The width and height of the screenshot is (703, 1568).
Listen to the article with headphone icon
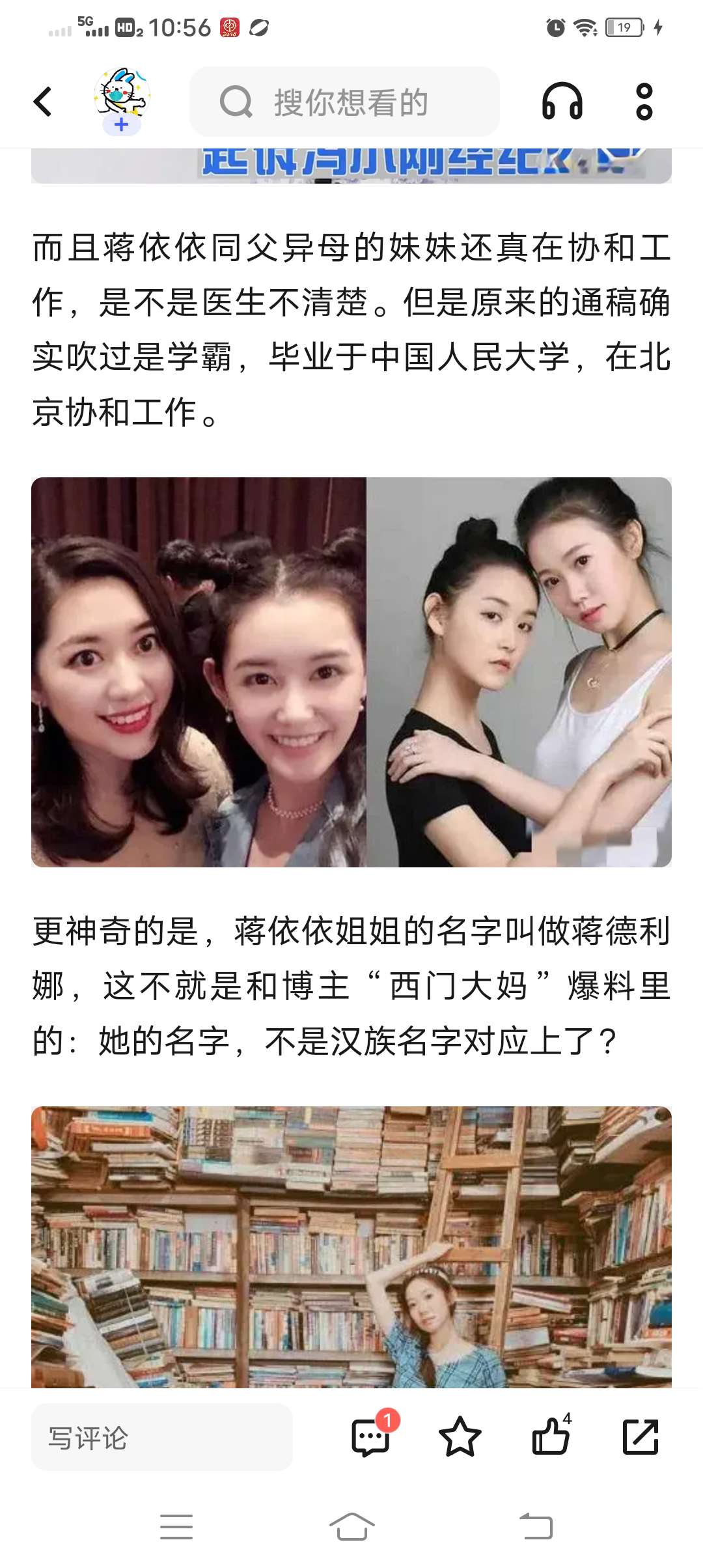[x=562, y=102]
